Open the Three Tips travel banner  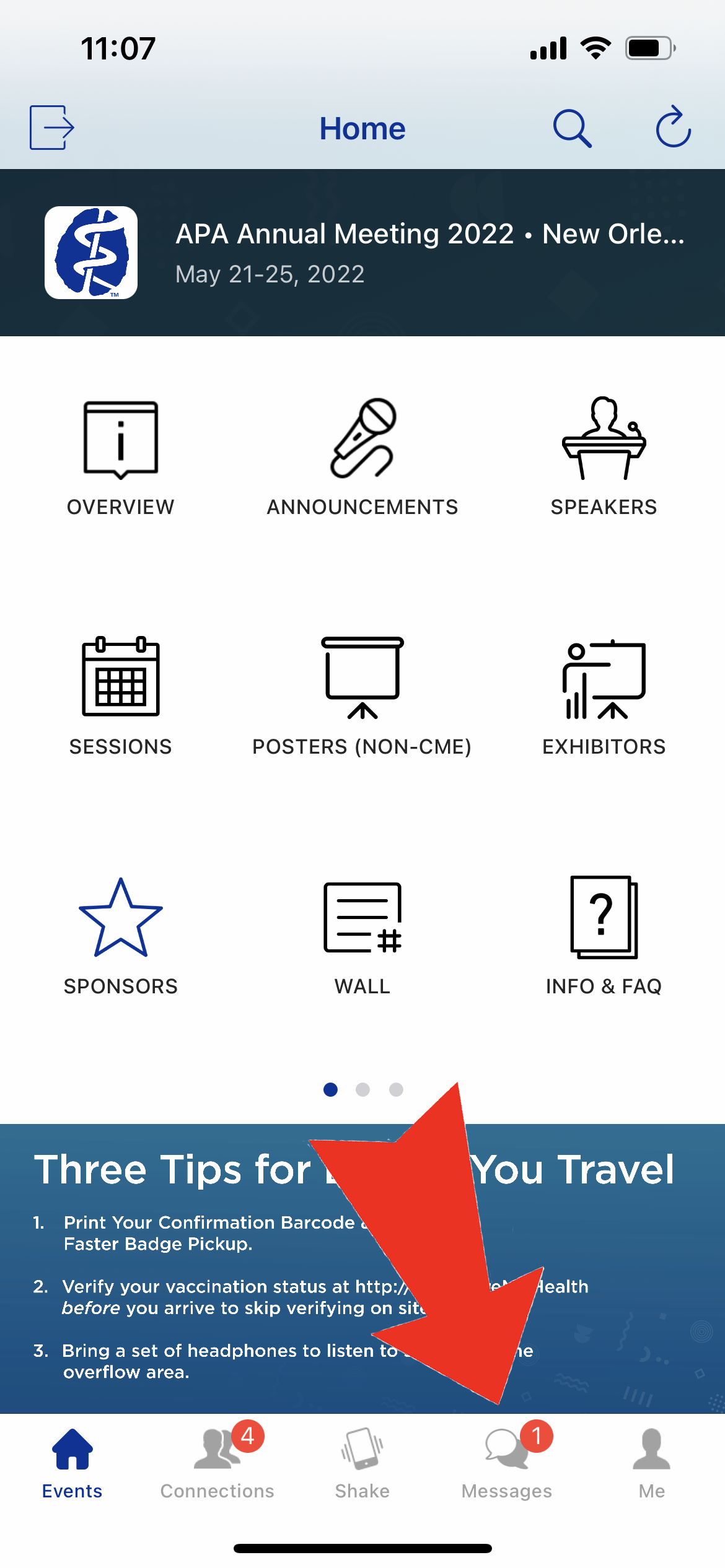click(x=362, y=1268)
